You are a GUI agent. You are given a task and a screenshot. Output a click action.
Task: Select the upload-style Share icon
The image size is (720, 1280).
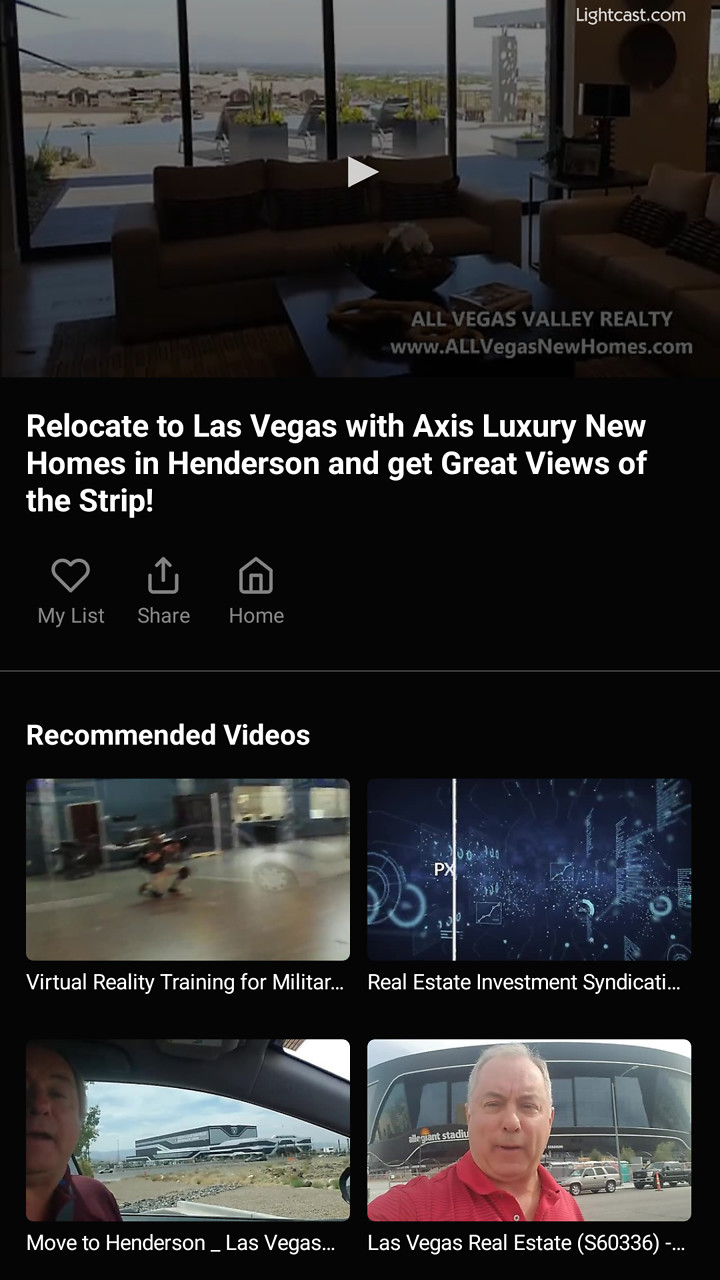[163, 574]
